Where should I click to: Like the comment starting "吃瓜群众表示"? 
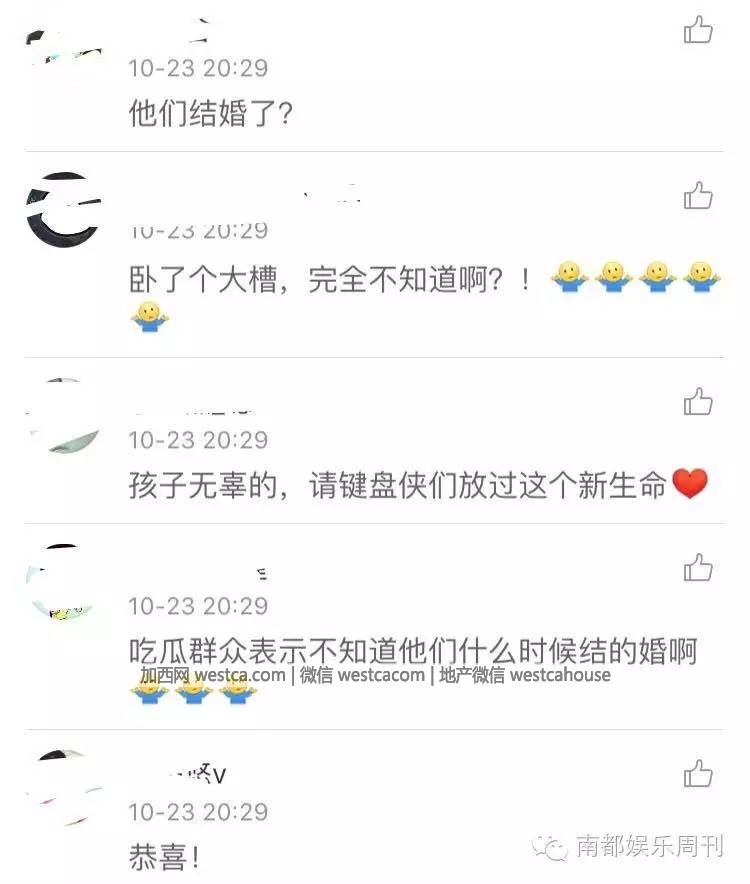[x=698, y=568]
